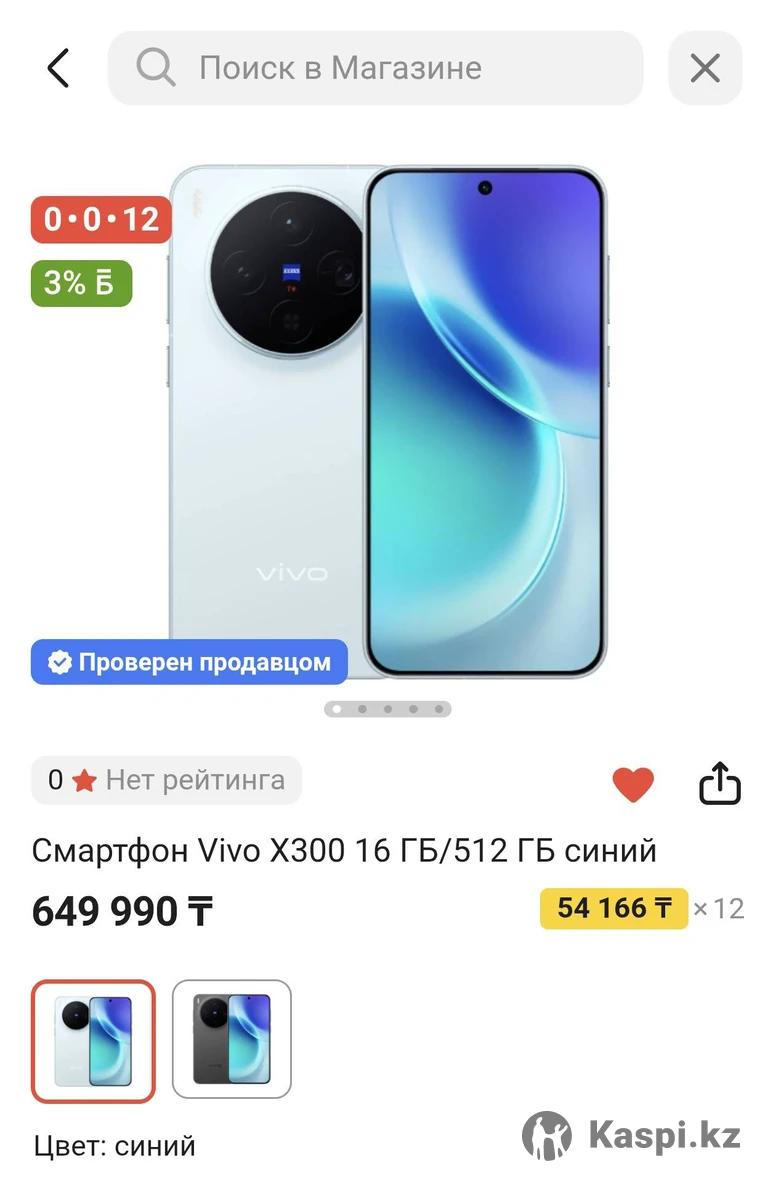Select the blue color variant thumbnail
This screenshot has height=1200, width=776.
tap(94, 1040)
